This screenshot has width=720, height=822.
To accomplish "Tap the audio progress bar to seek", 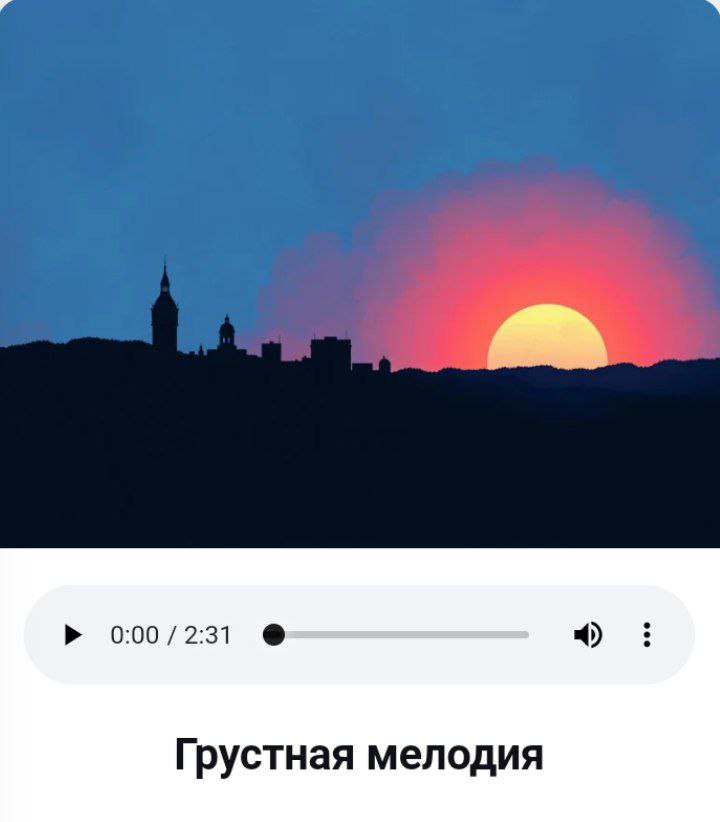I will pos(400,635).
